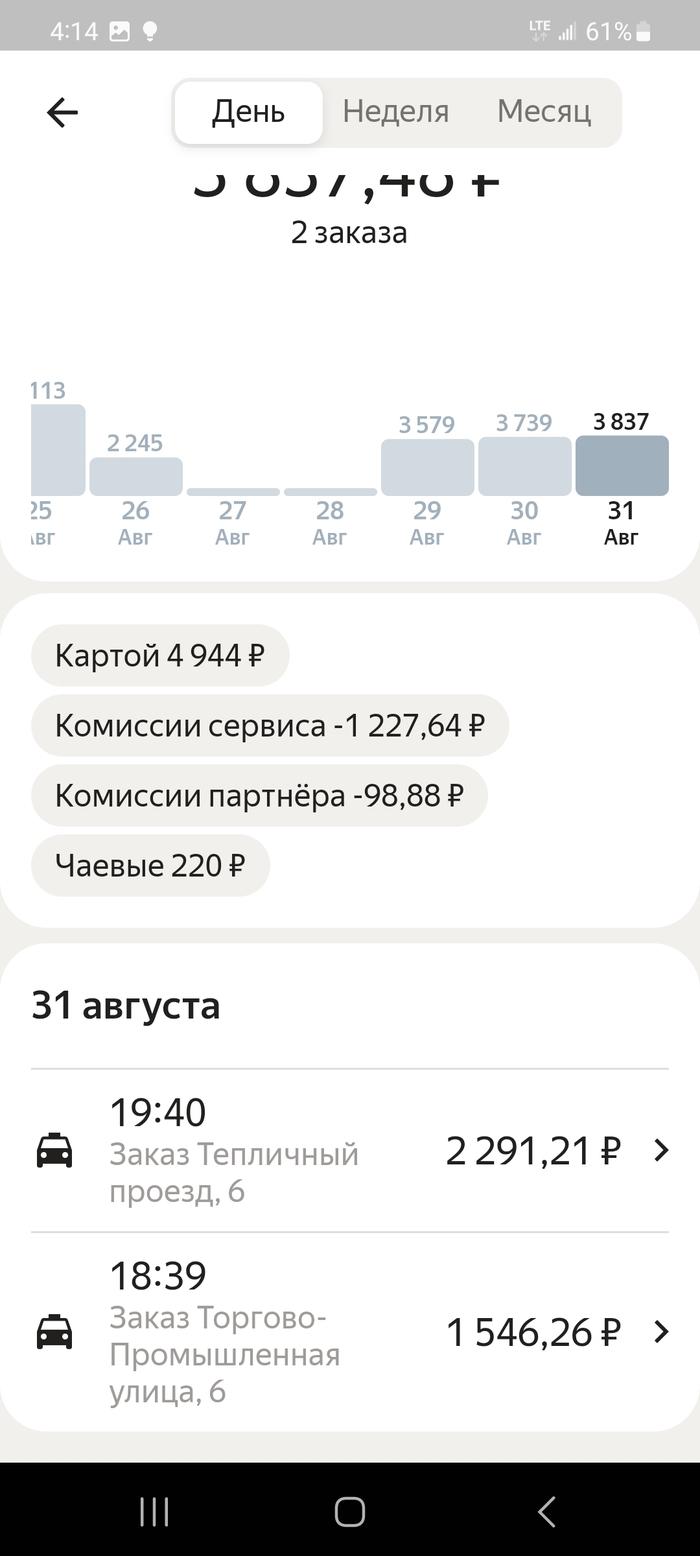This screenshot has height=1556, width=700.
Task: Select the 29 Авг bar in chart
Action: tap(427, 467)
